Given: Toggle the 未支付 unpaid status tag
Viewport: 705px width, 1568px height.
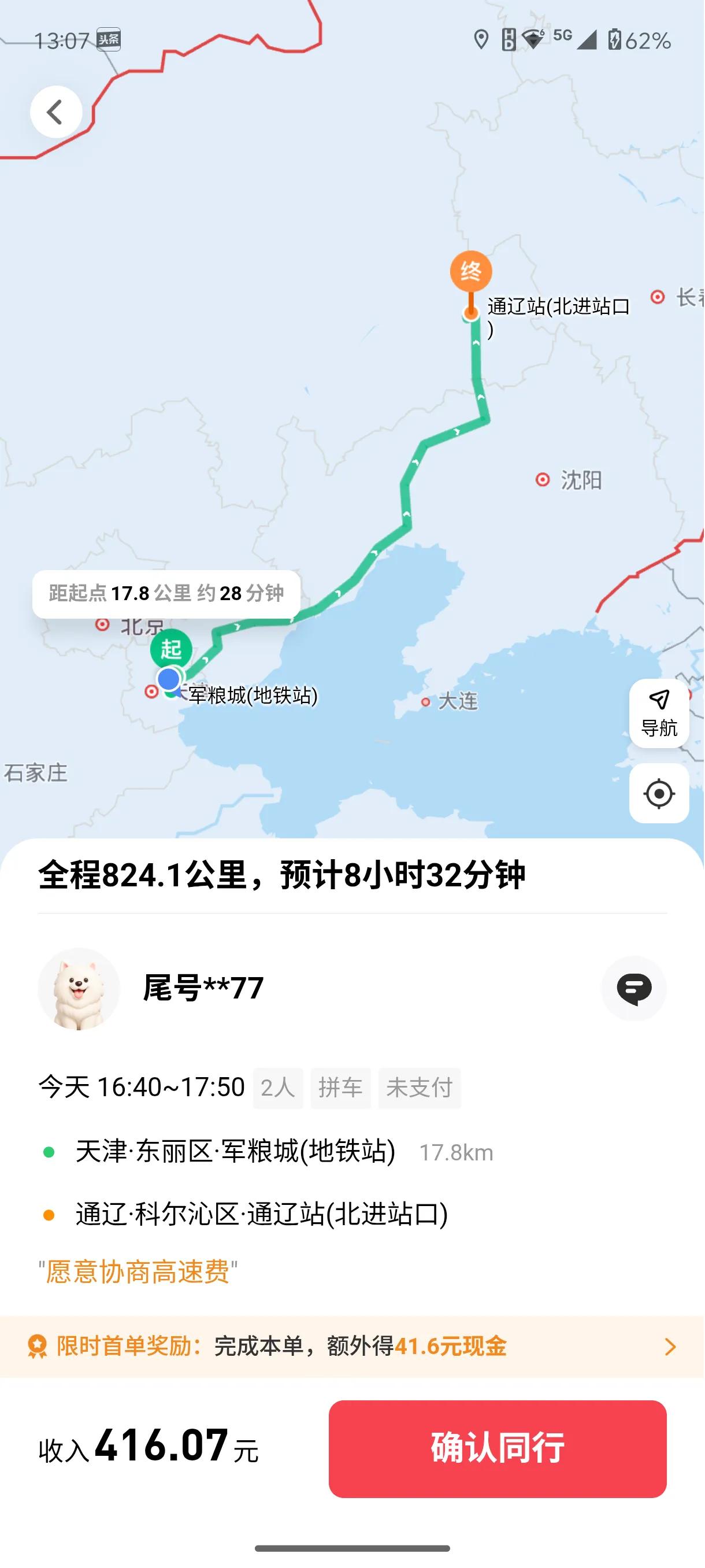Looking at the screenshot, I should pyautogui.click(x=419, y=1088).
